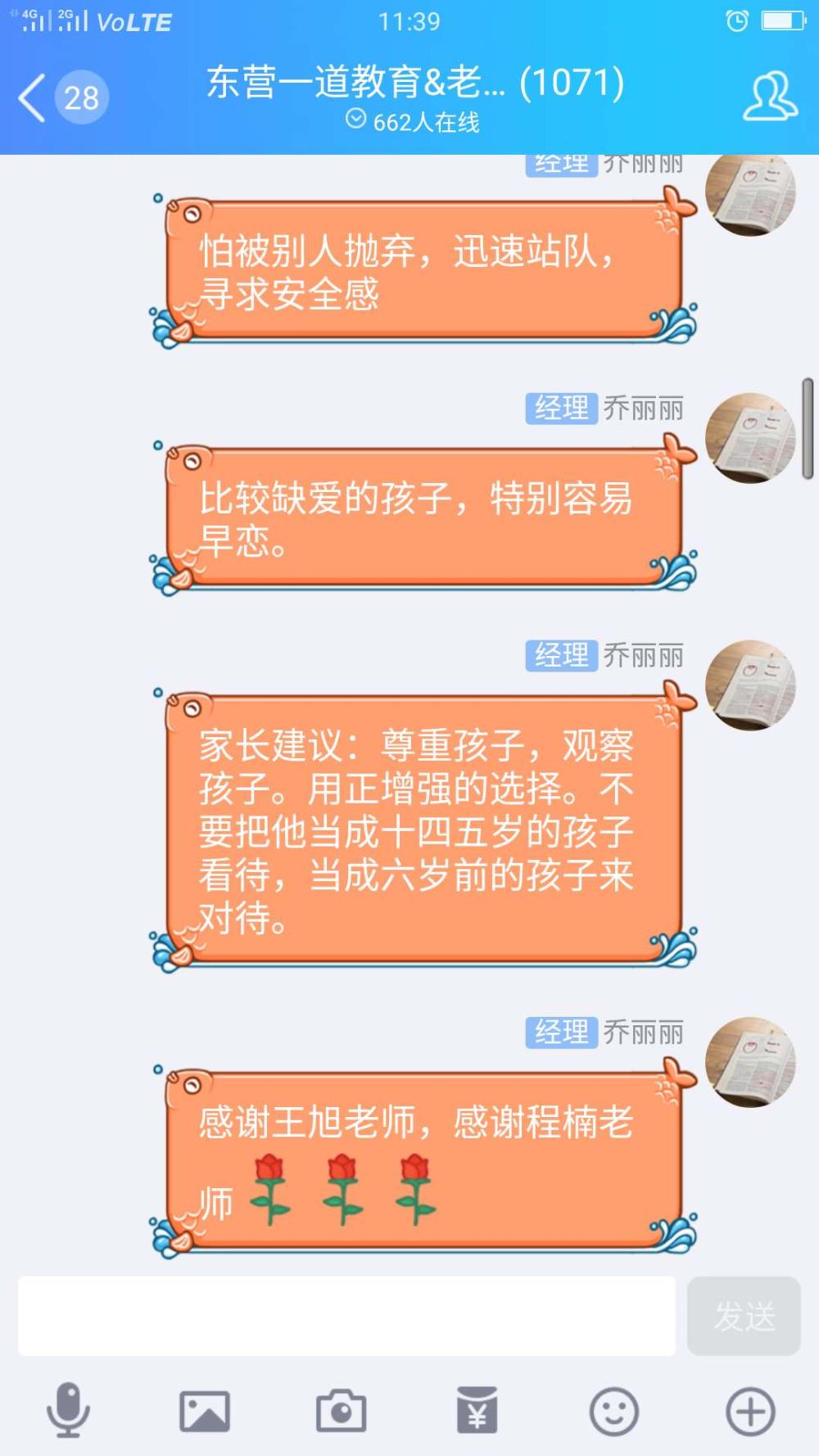Open the emoji panel
Screen dimensions: 819x1456
point(614,1411)
